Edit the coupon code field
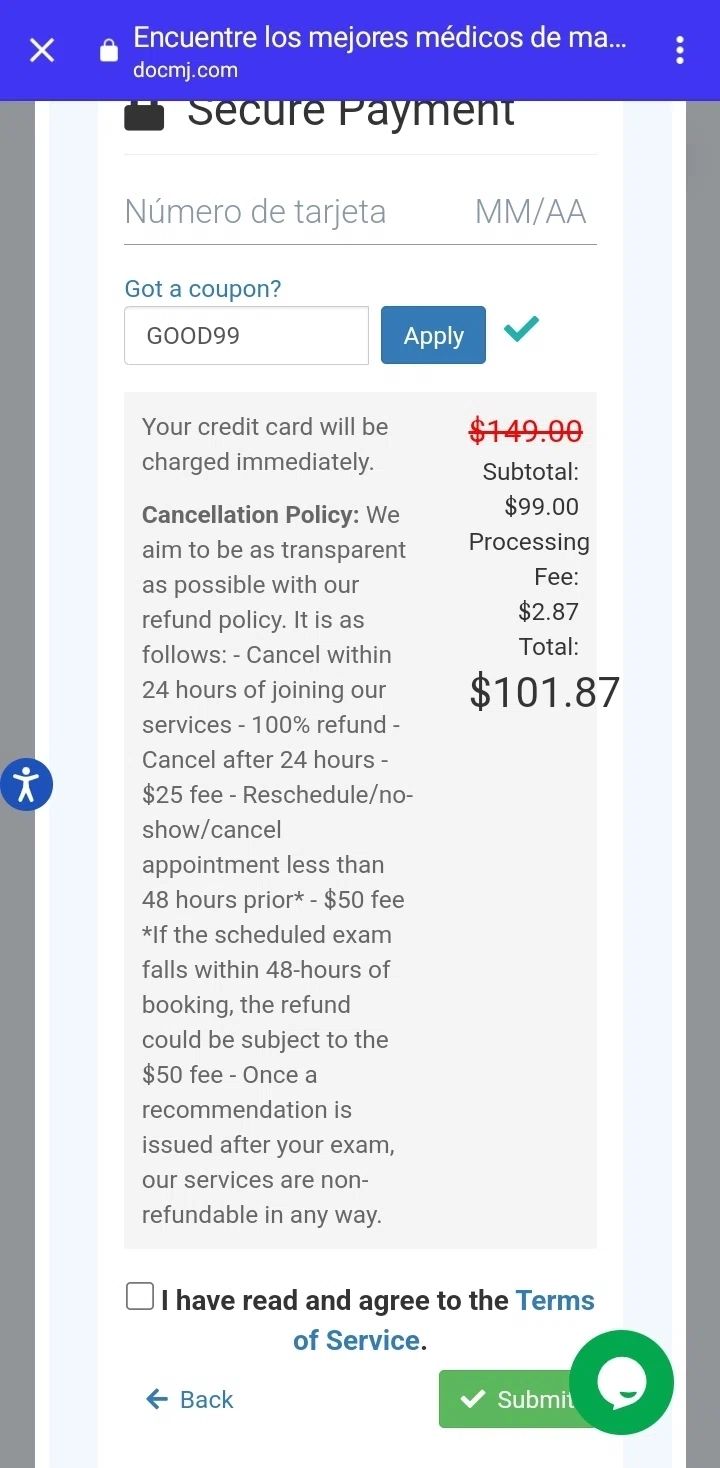This screenshot has width=720, height=1468. pyautogui.click(x=246, y=336)
